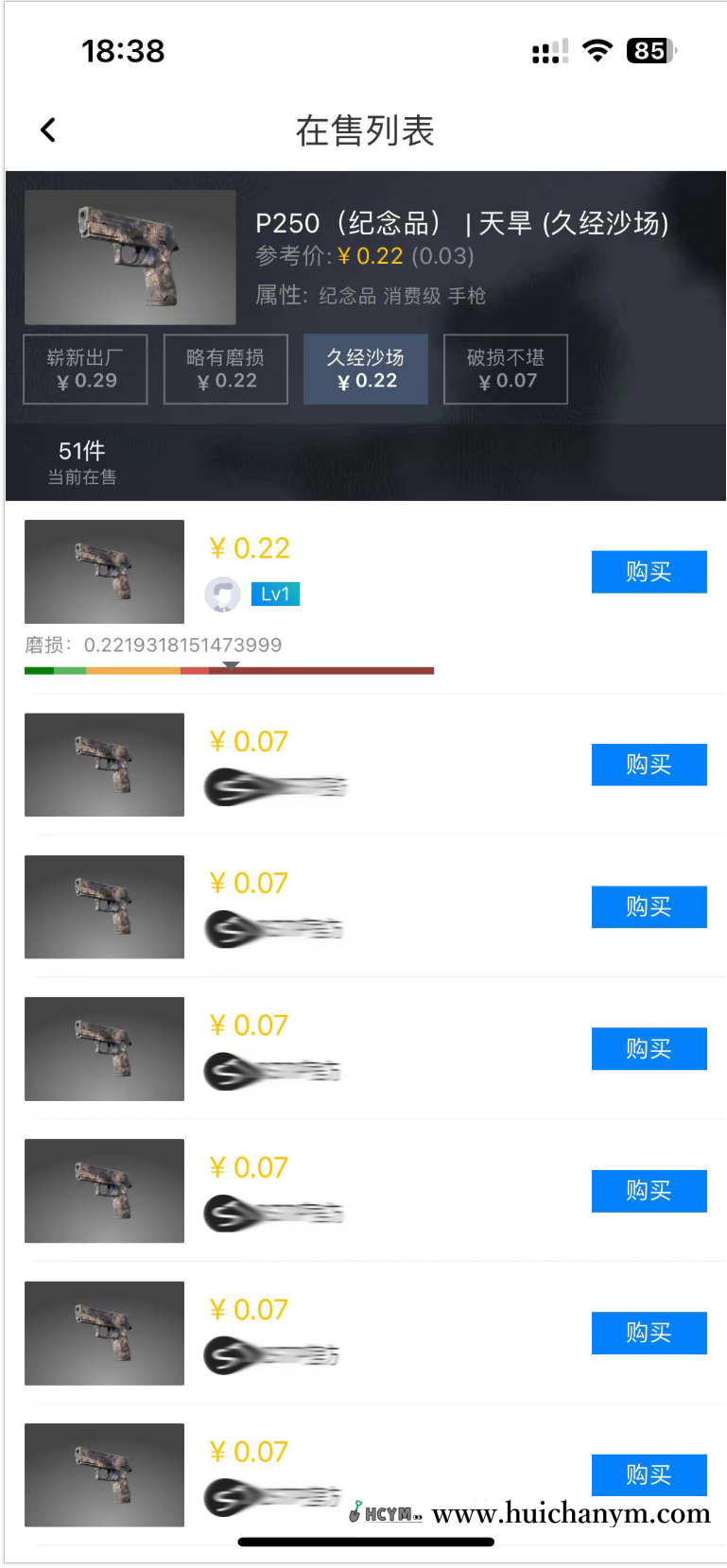The height and width of the screenshot is (1568, 727).
Task: Open the 在售列表 title header
Action: (363, 131)
